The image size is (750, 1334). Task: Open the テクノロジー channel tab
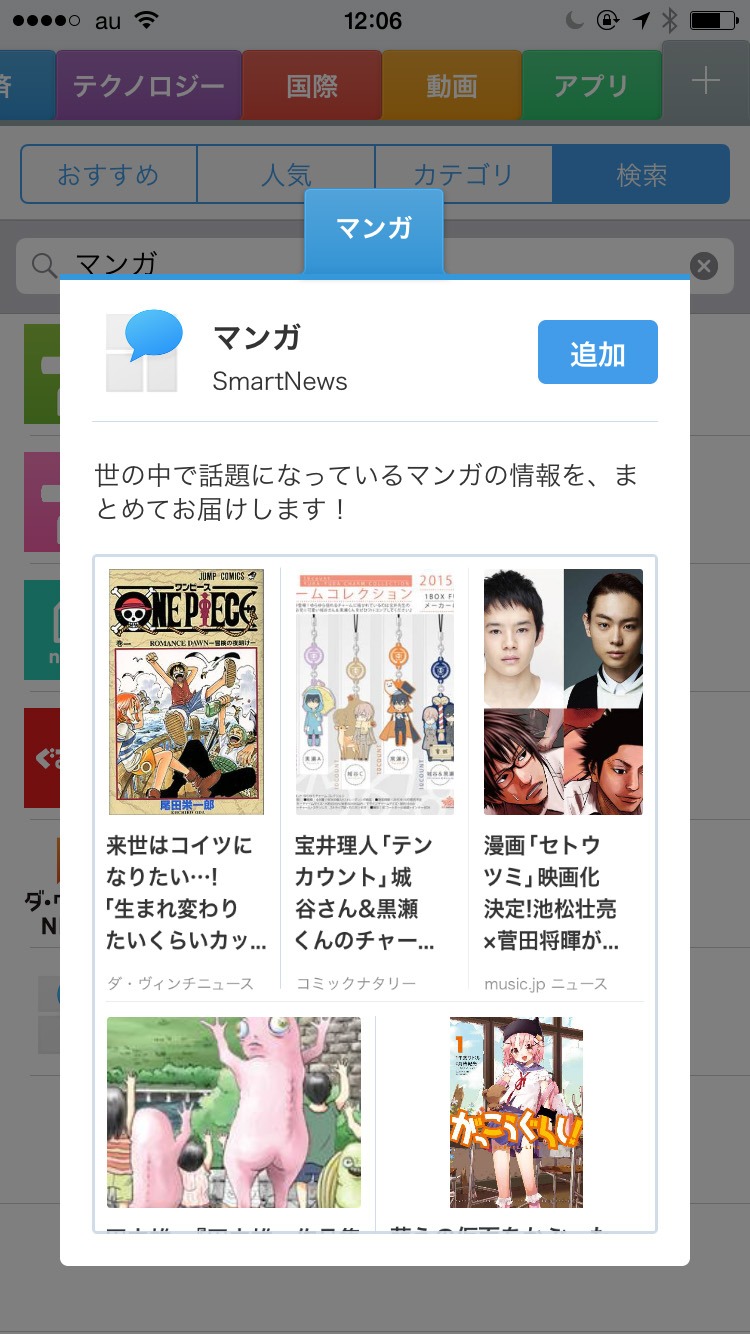point(150,87)
